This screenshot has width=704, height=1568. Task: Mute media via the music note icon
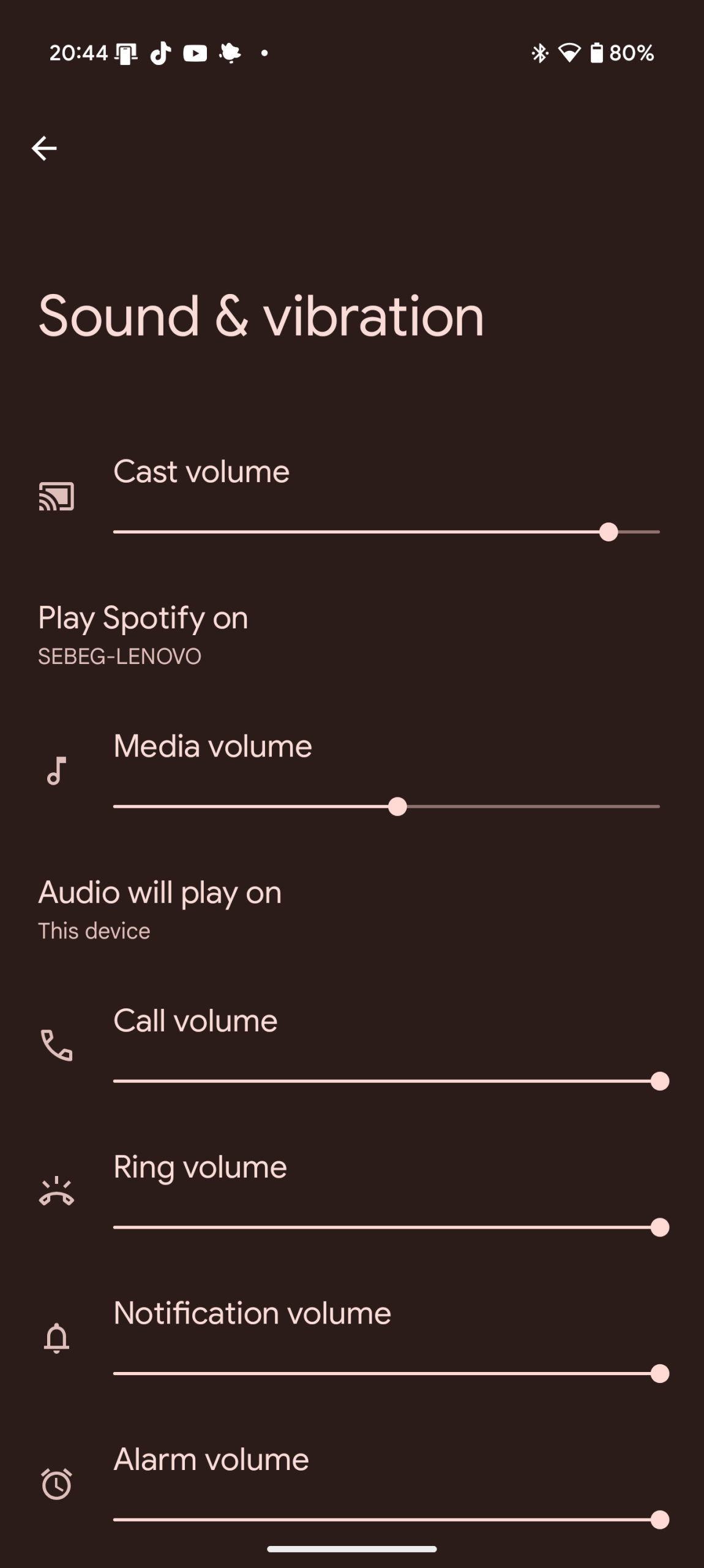point(56,771)
